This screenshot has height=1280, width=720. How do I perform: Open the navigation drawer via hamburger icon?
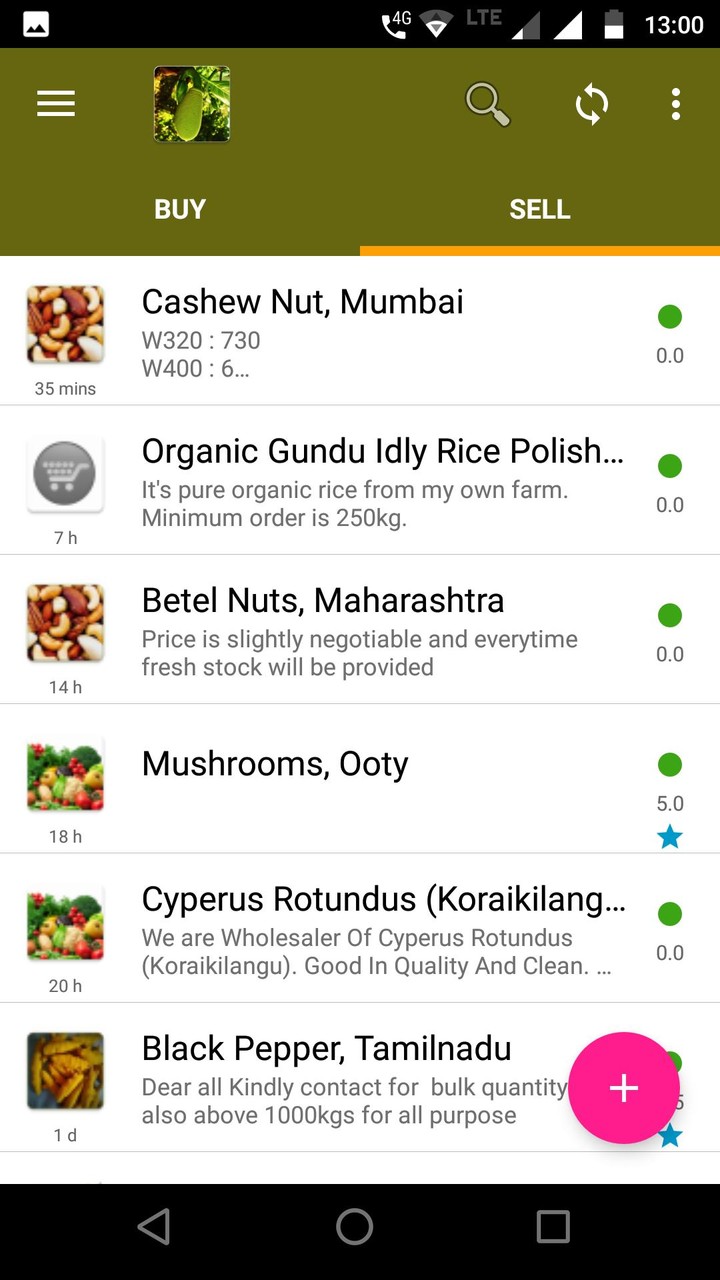[x=56, y=103]
